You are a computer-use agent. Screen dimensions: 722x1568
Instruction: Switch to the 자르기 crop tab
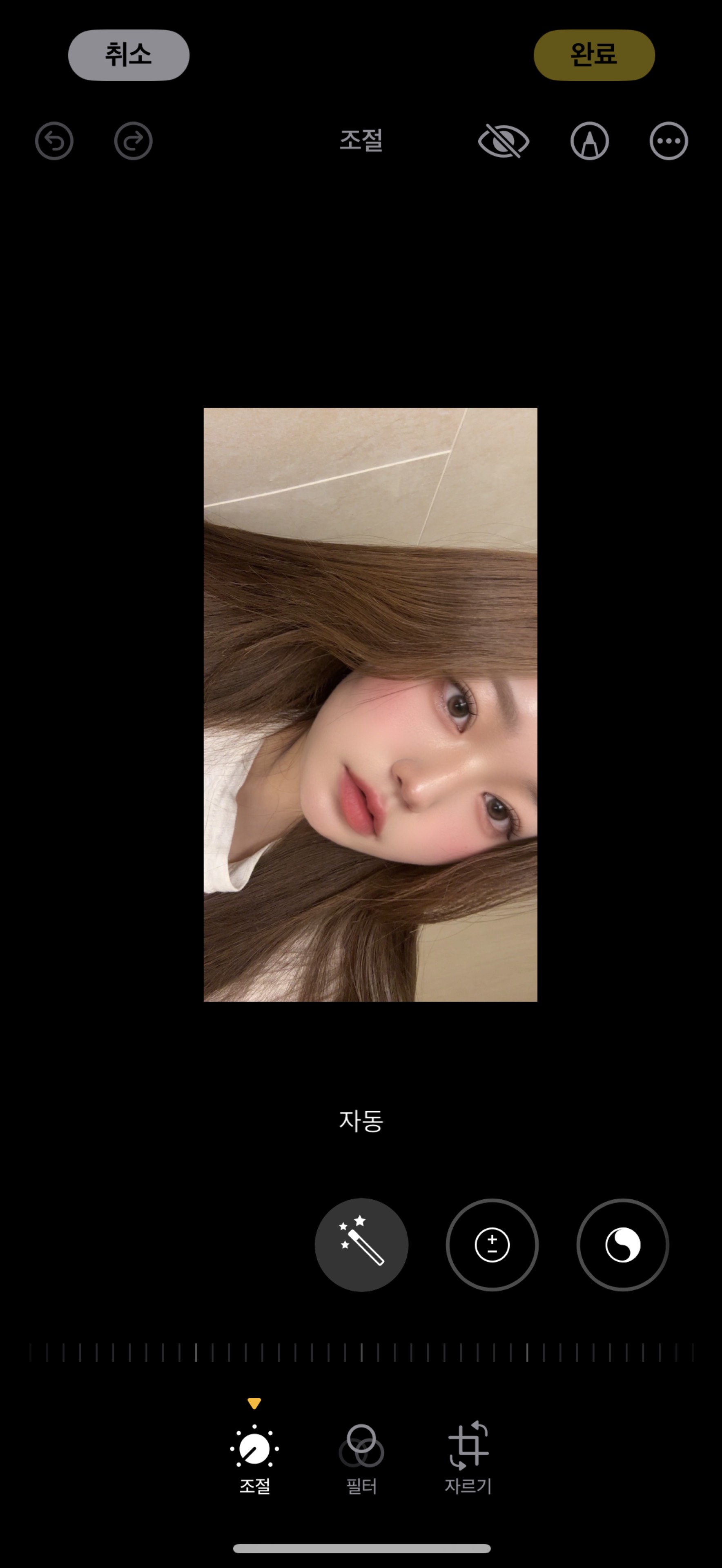click(x=468, y=1458)
